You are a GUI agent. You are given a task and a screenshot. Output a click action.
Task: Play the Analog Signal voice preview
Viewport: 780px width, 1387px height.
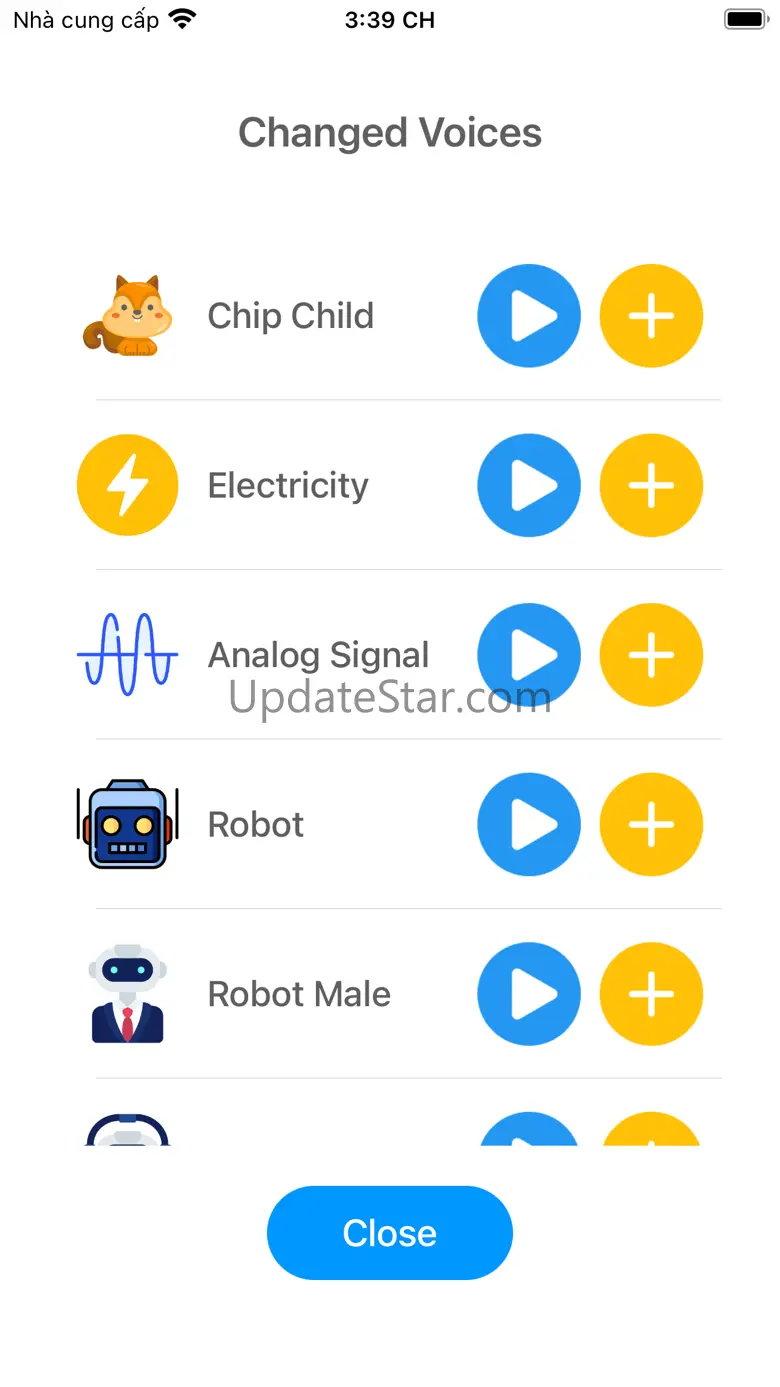[x=529, y=655]
